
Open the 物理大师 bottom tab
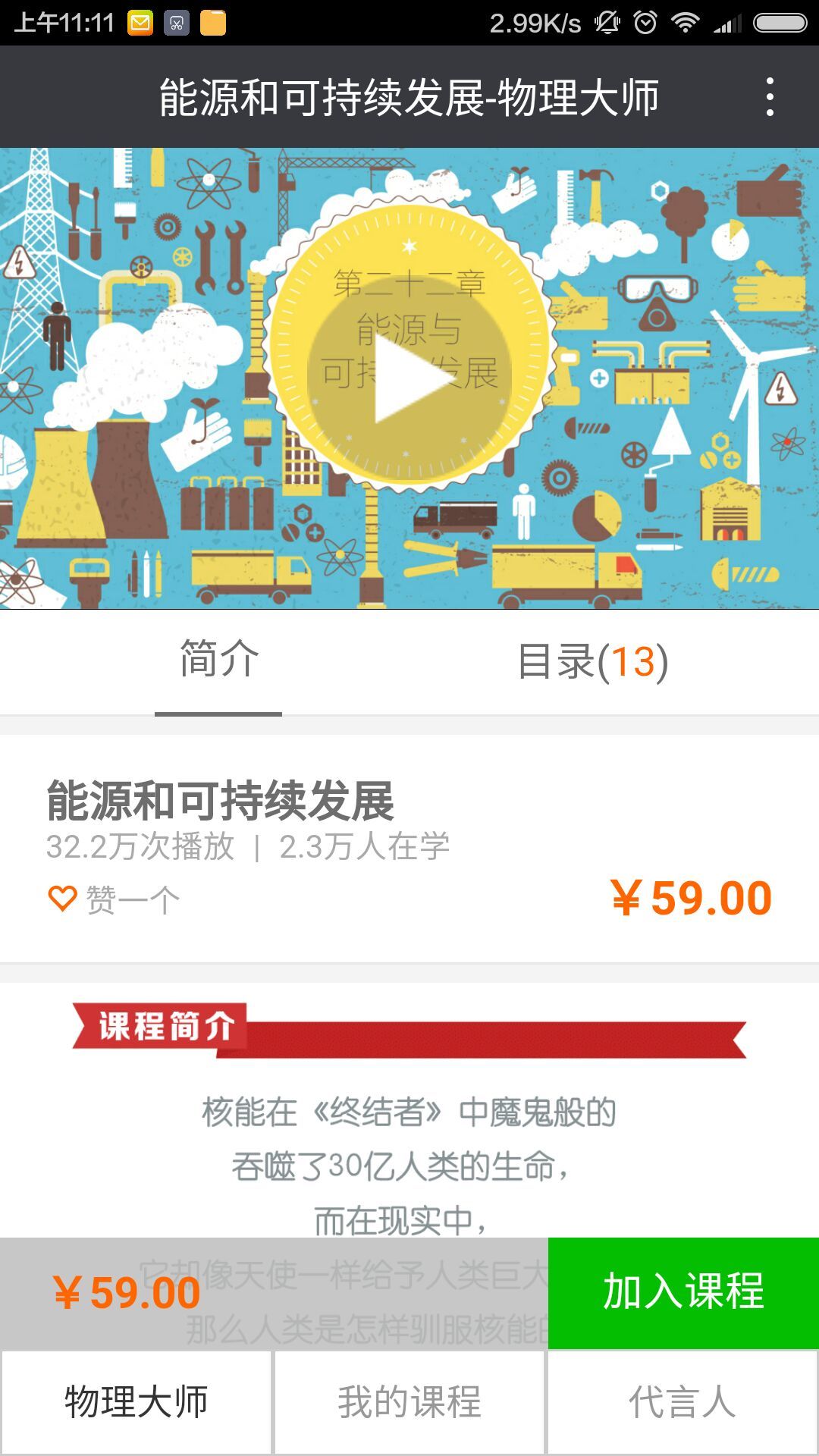coord(136,1401)
